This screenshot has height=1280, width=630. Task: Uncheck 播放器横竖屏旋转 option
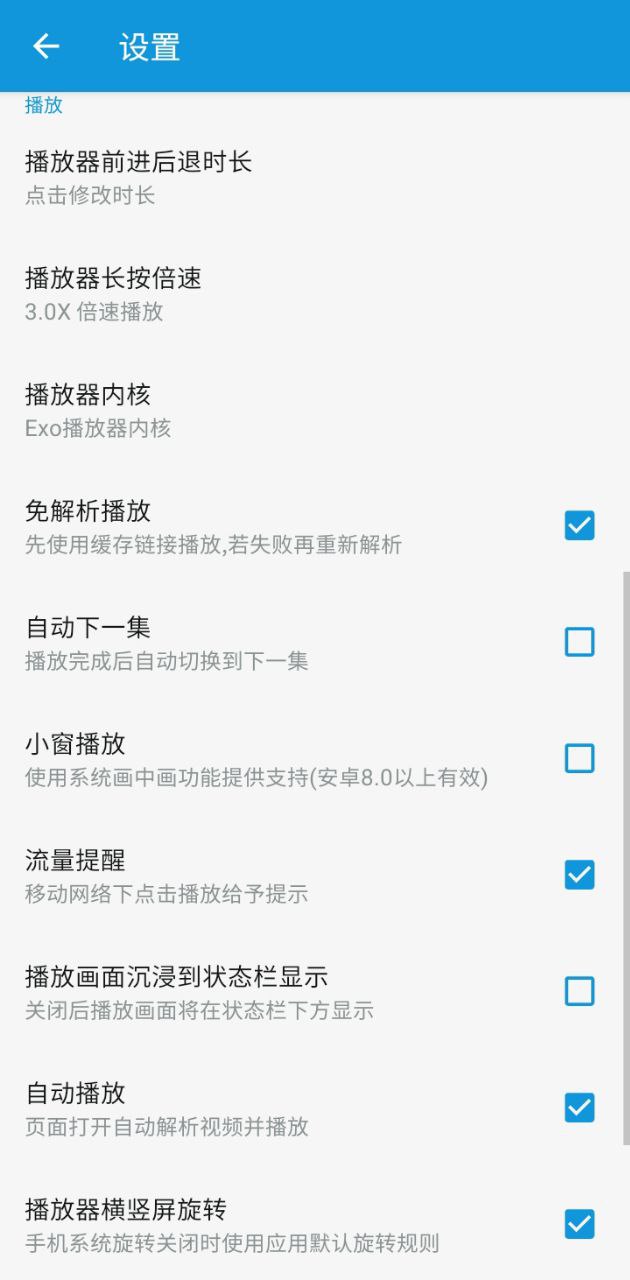(x=580, y=1224)
